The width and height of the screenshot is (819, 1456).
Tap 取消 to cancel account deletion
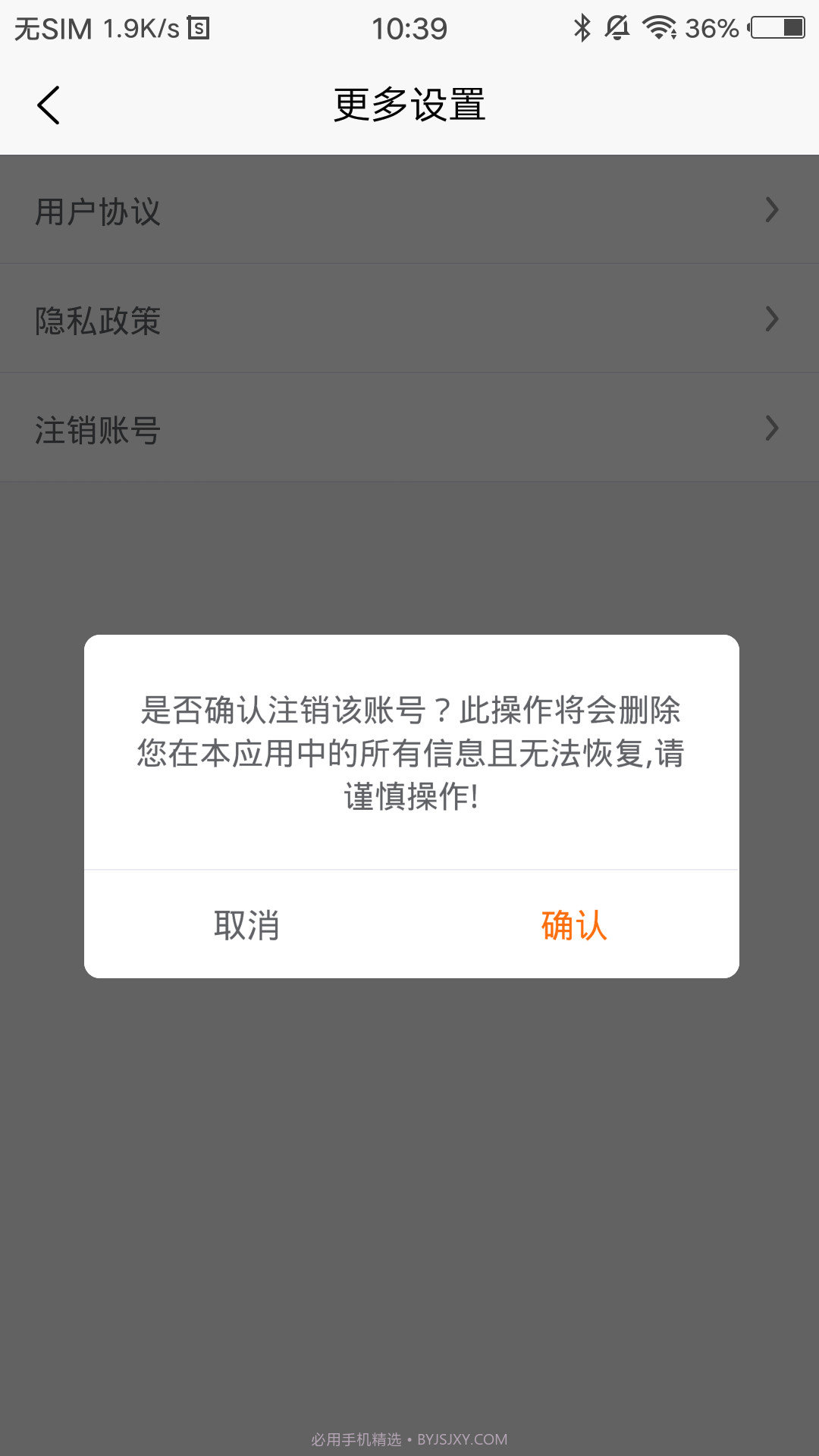tap(246, 924)
